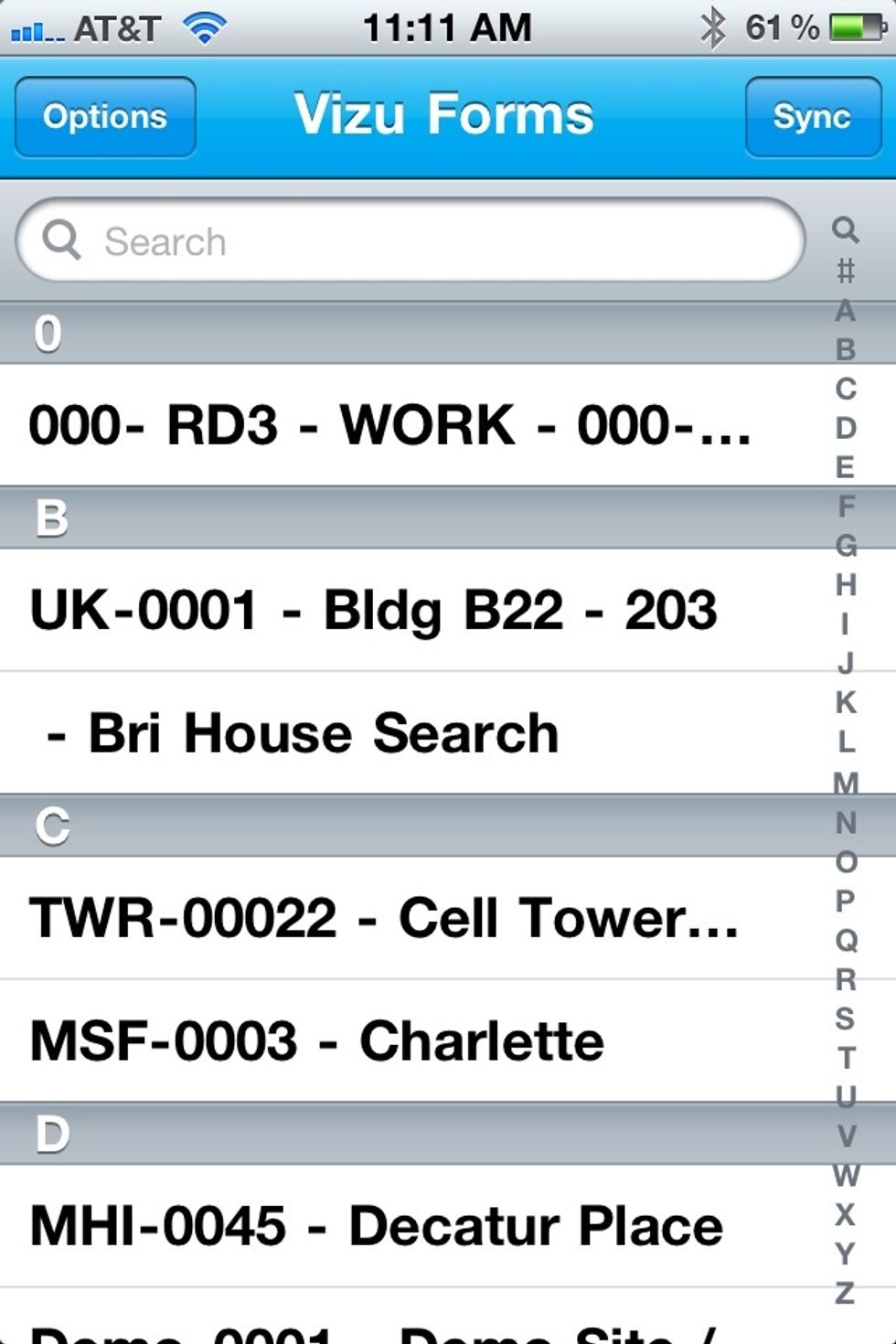Select the Bri House Search entry

[x=302, y=733]
